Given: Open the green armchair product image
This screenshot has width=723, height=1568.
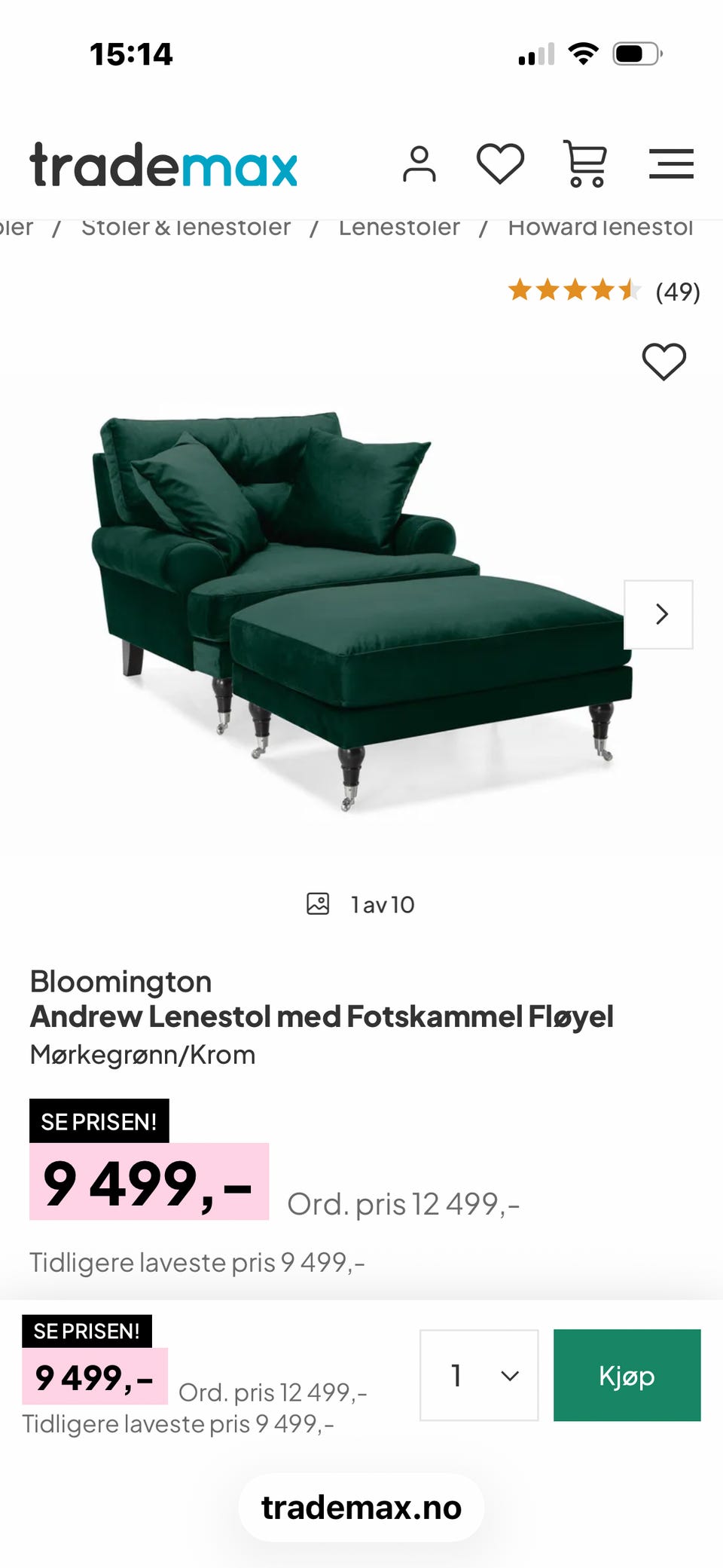Looking at the screenshot, I should coord(361,610).
